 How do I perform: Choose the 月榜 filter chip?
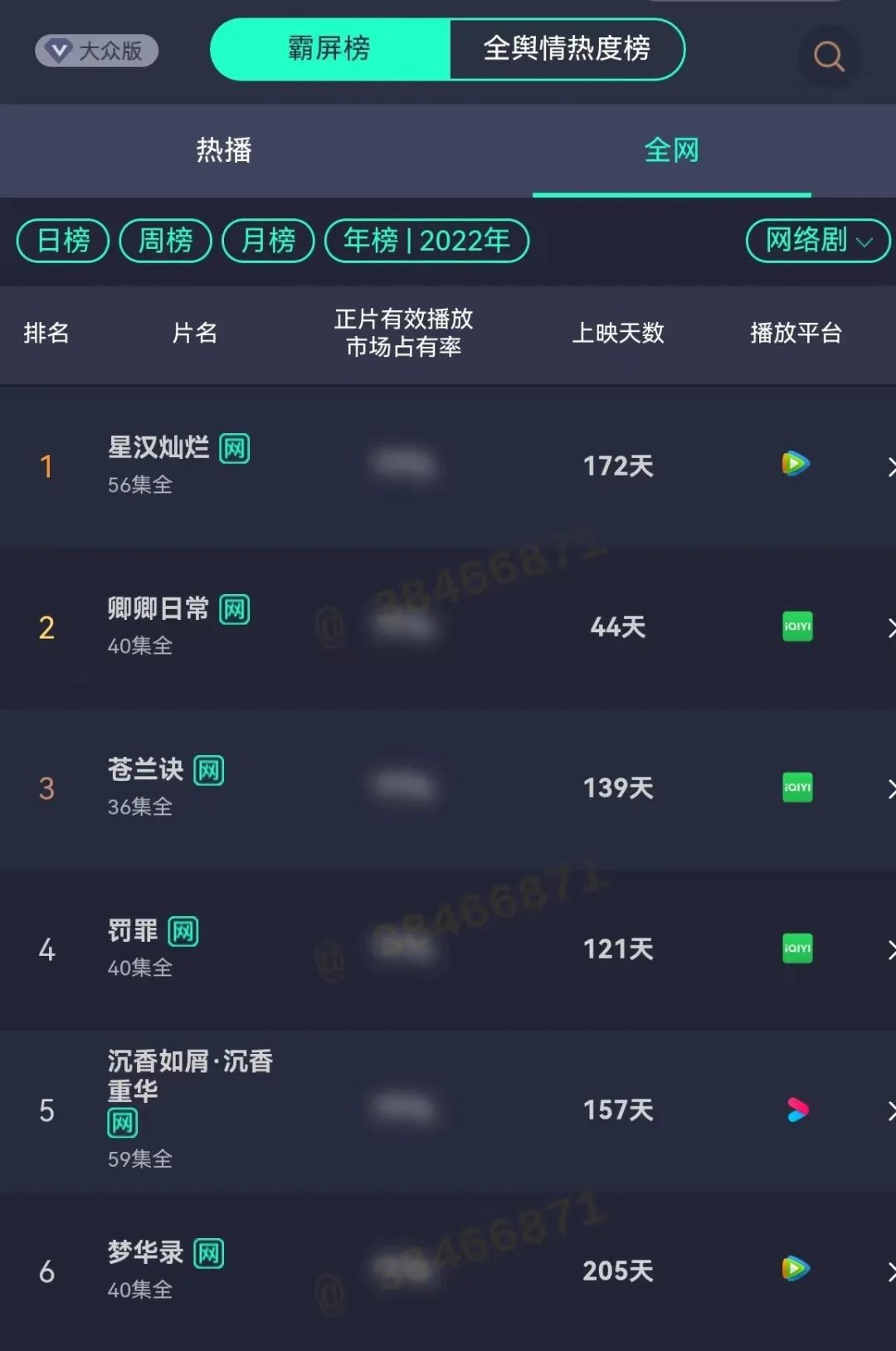[268, 241]
